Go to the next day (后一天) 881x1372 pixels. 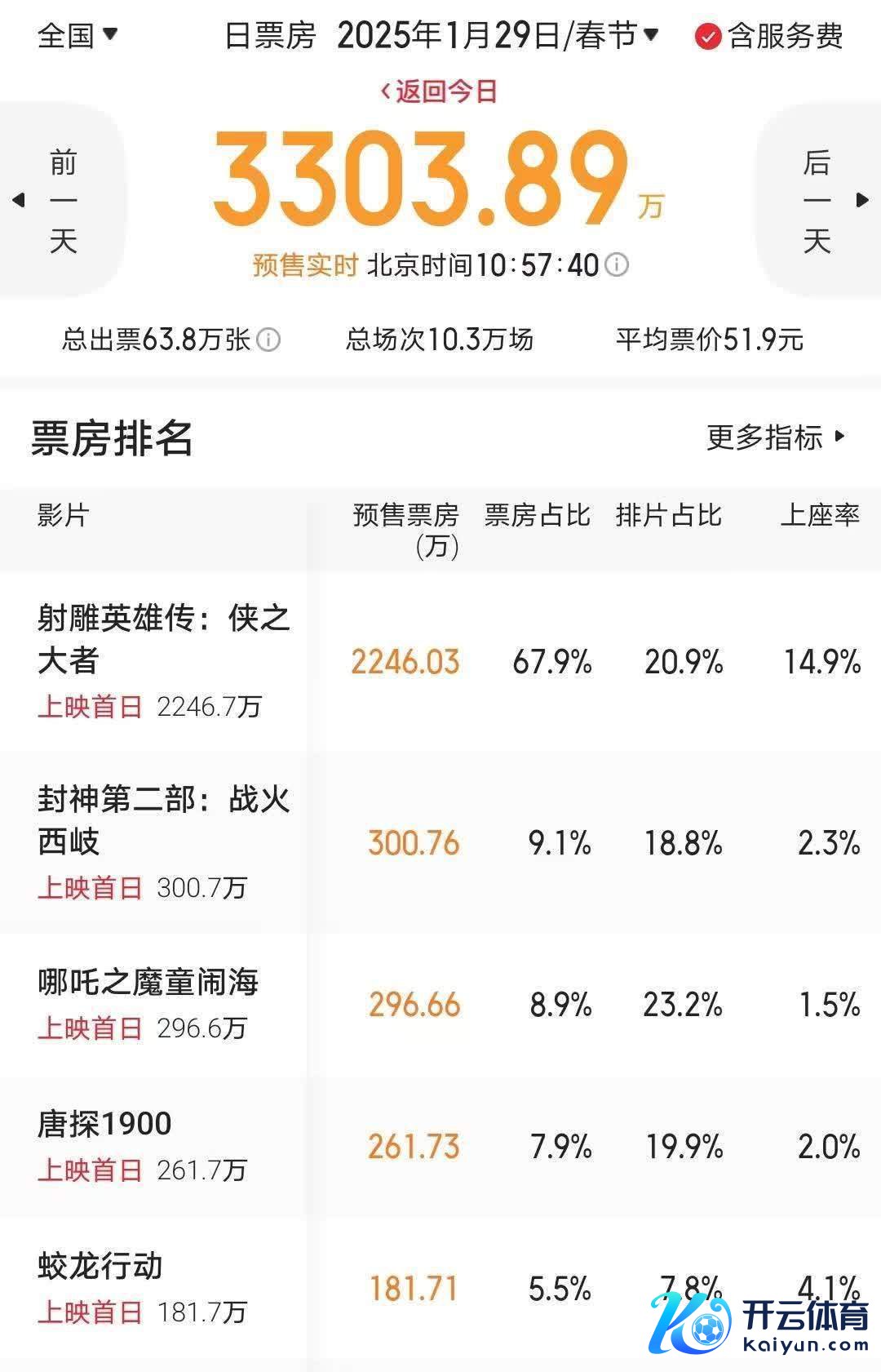(818, 201)
